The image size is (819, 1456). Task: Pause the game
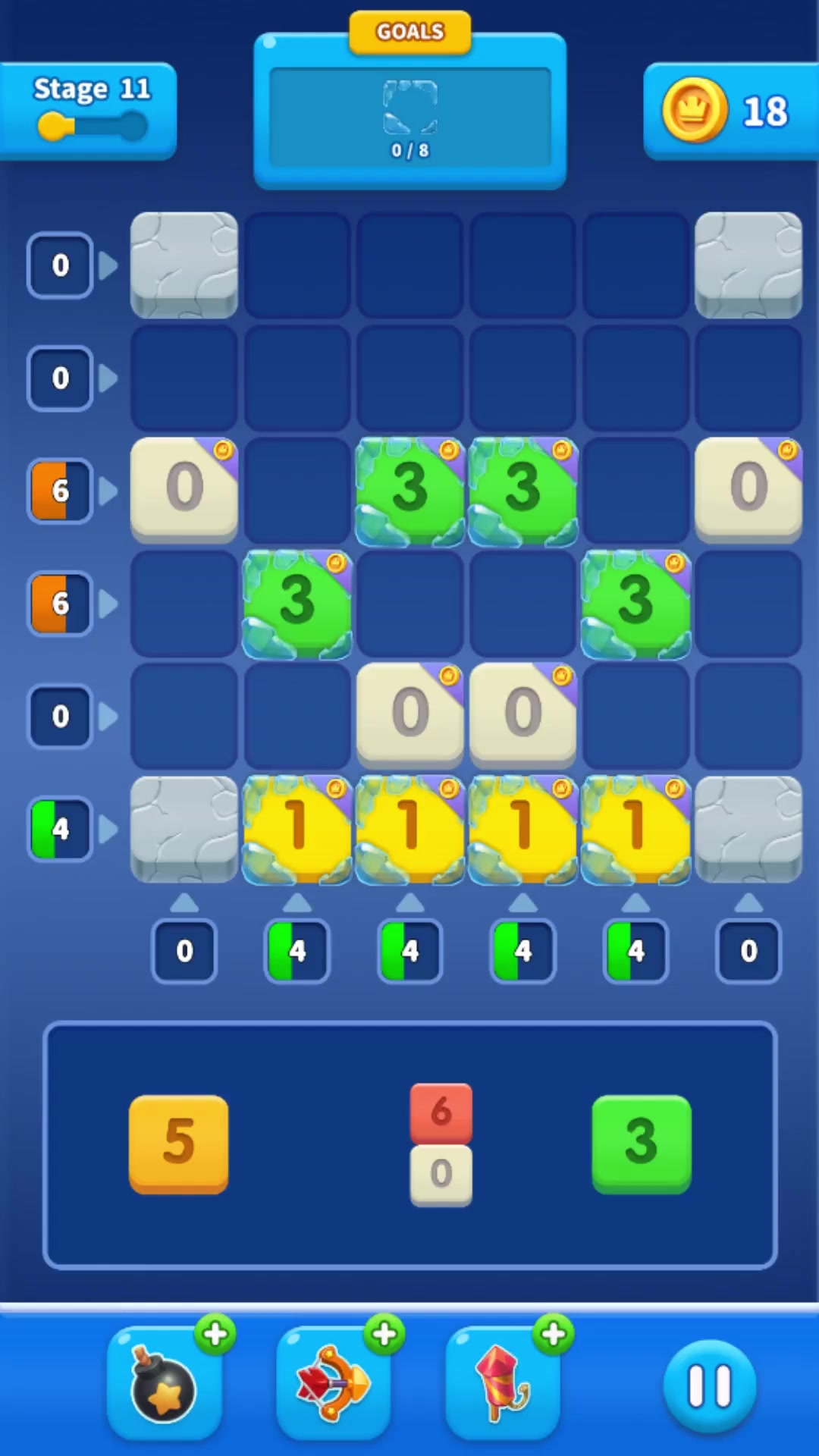click(709, 1385)
